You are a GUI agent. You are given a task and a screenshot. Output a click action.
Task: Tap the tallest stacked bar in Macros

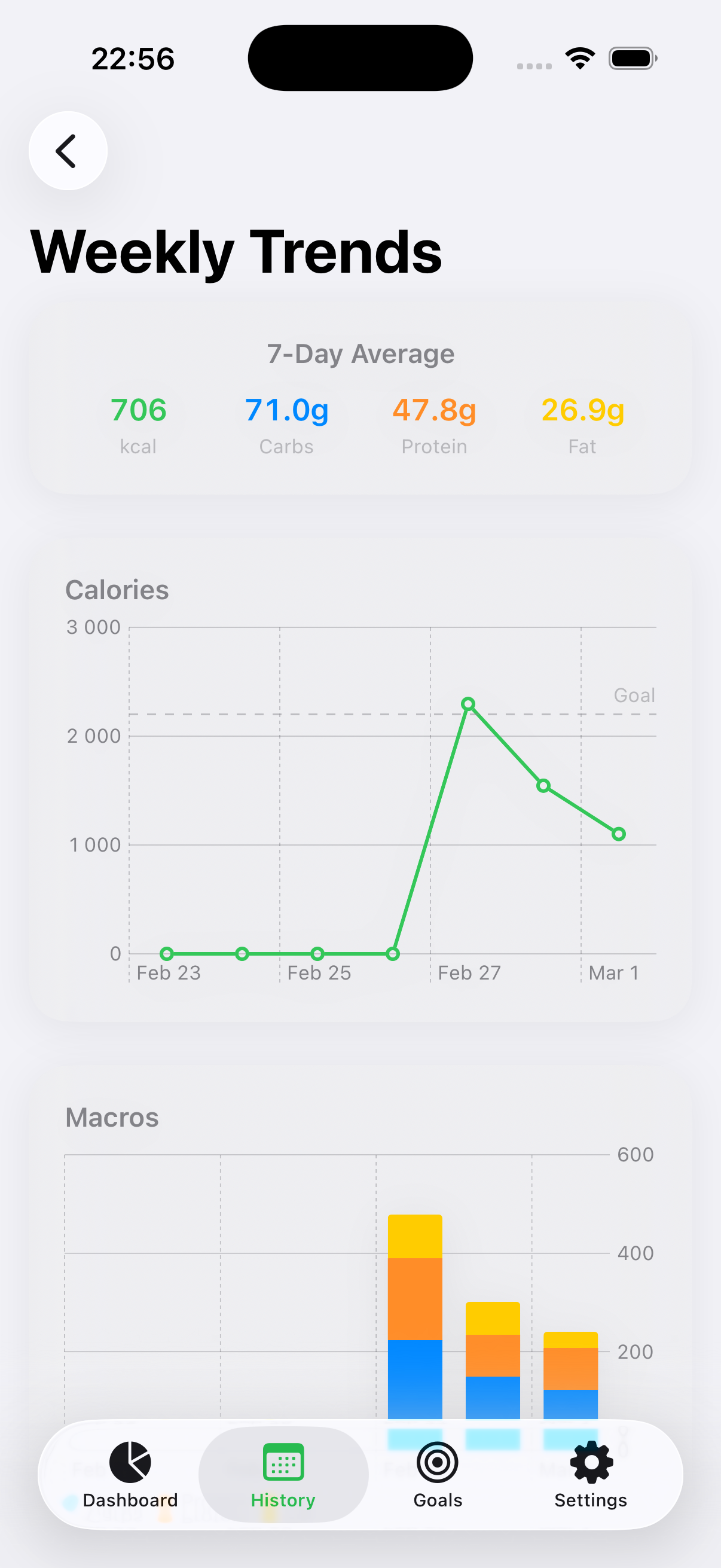(414, 1308)
